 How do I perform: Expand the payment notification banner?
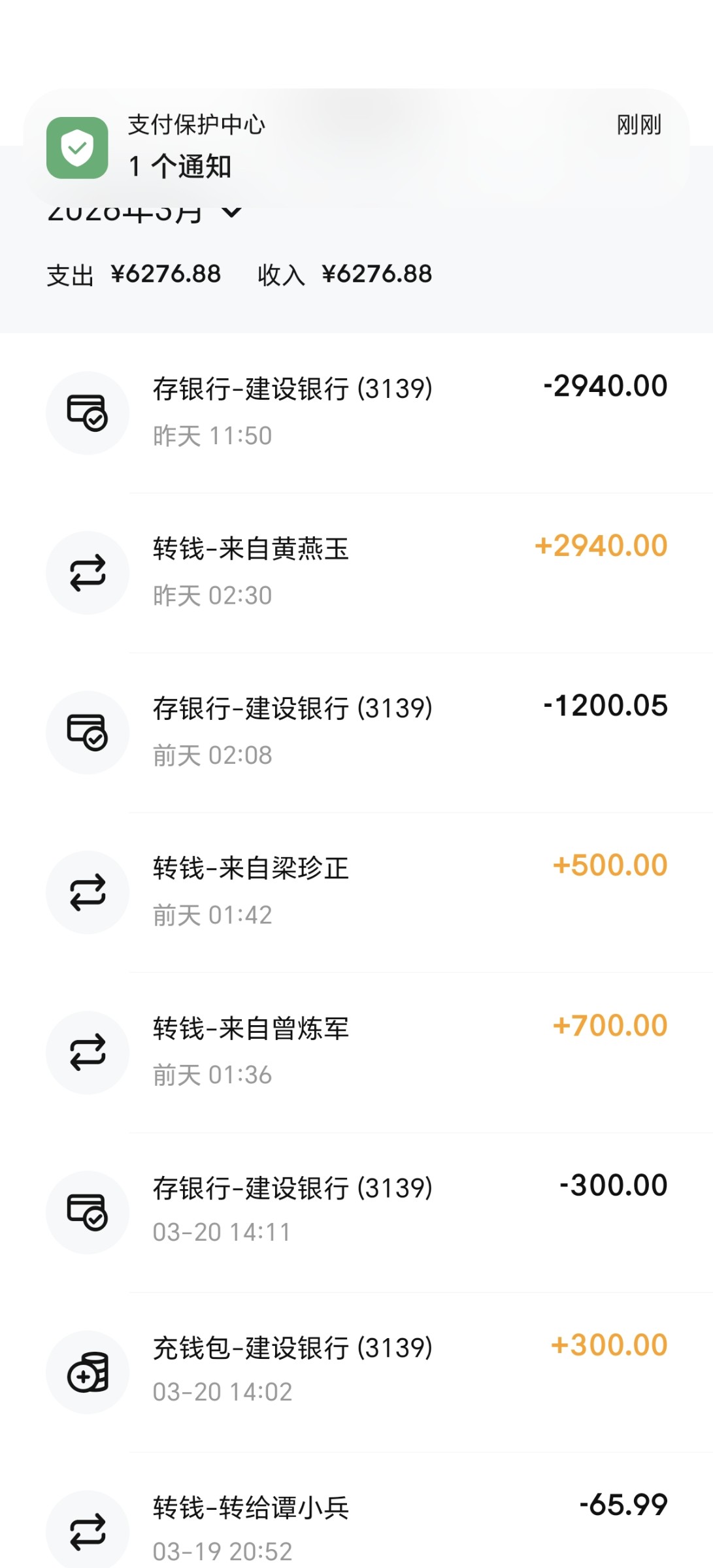(356, 147)
